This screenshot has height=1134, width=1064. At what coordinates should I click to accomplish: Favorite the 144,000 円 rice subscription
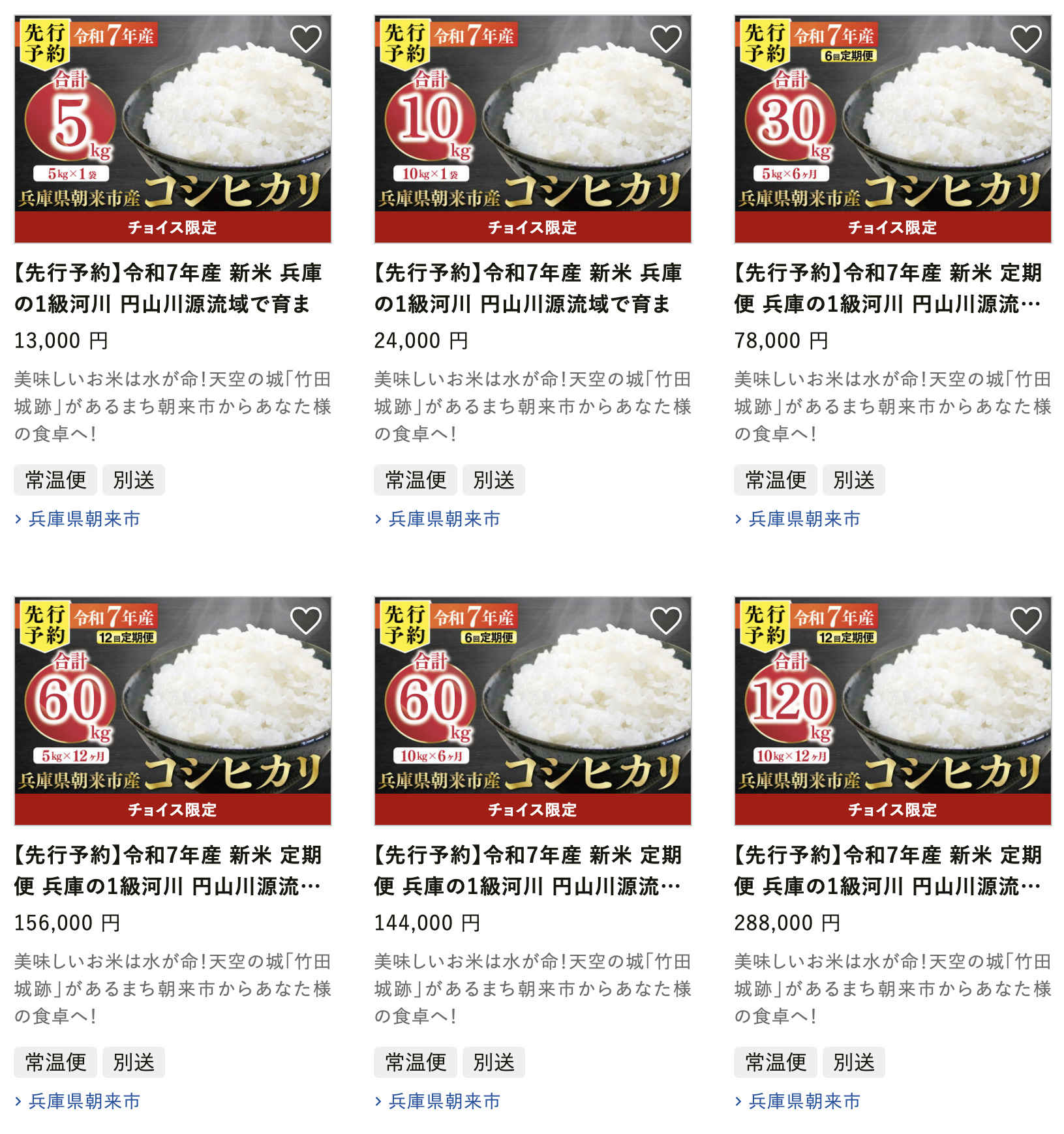click(x=665, y=621)
